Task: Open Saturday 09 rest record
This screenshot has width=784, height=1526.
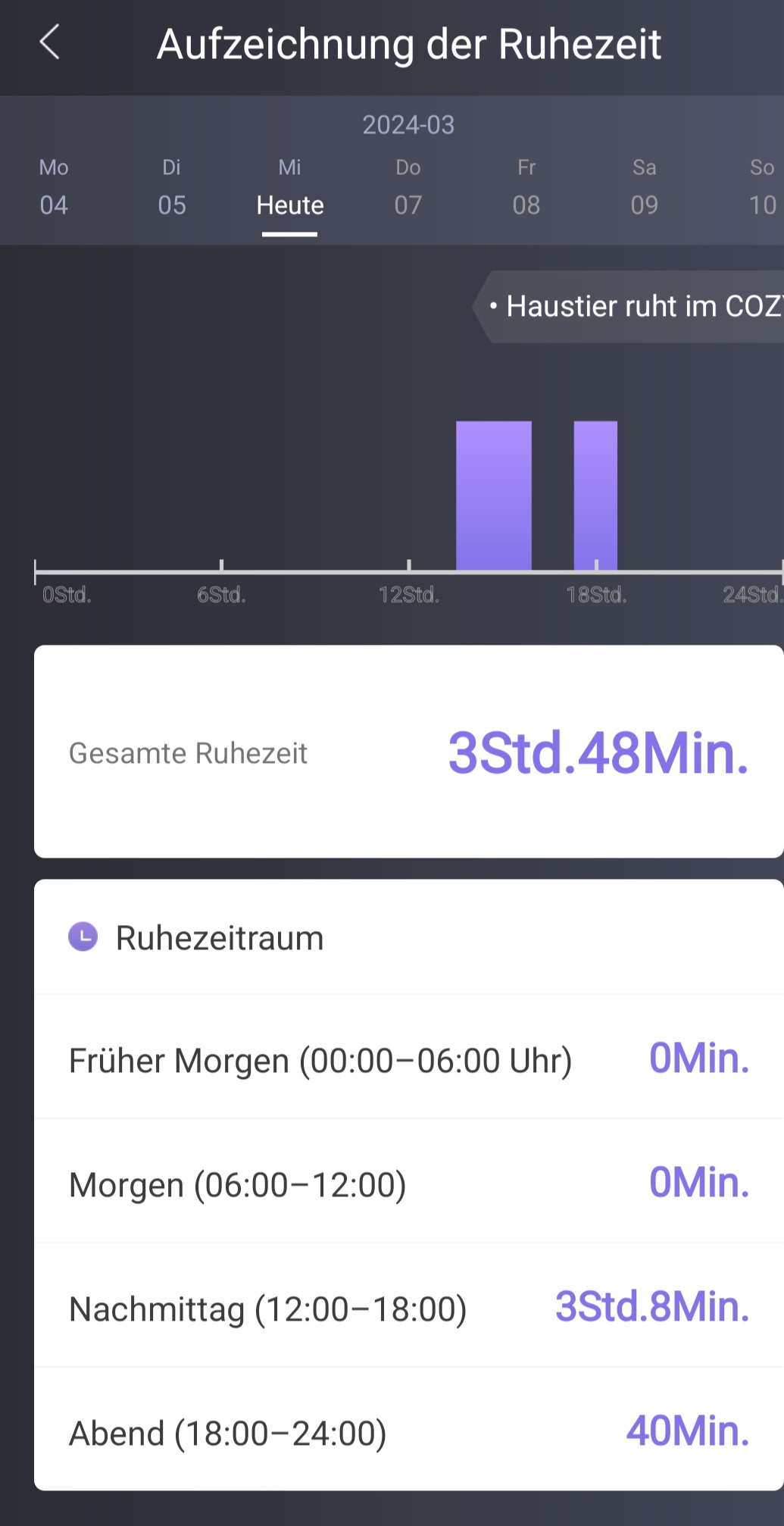Action: pyautogui.click(x=645, y=188)
